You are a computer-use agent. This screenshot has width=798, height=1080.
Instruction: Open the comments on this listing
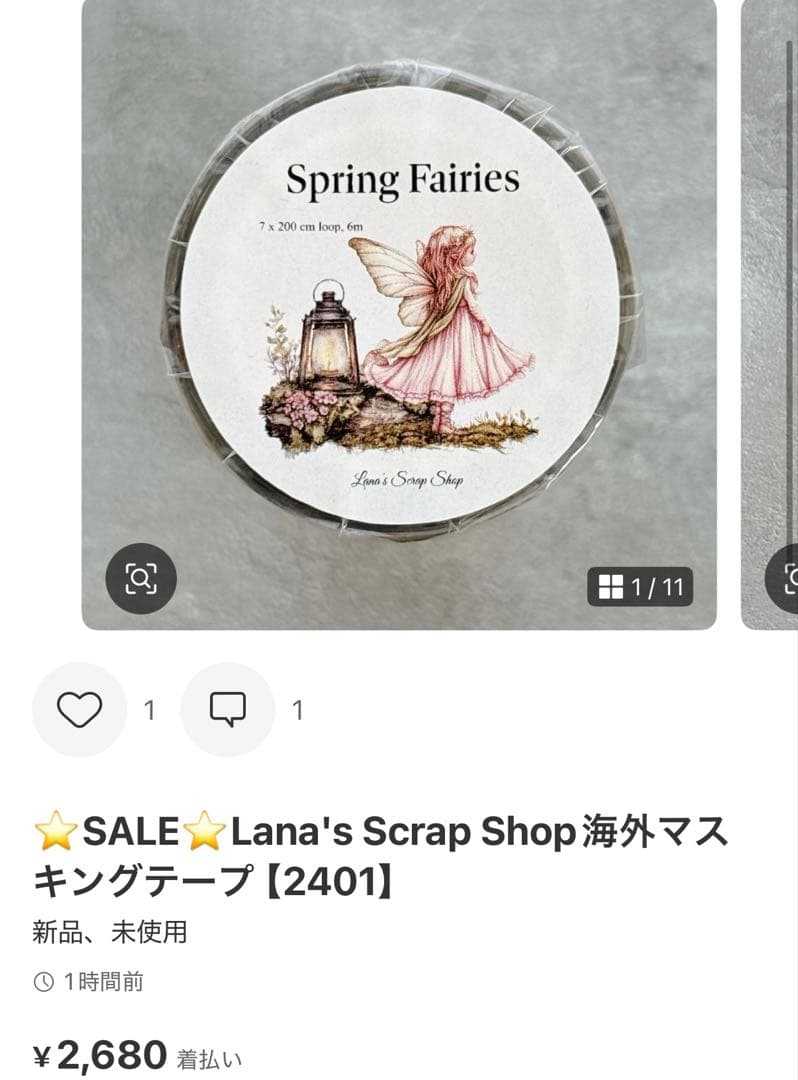228,710
